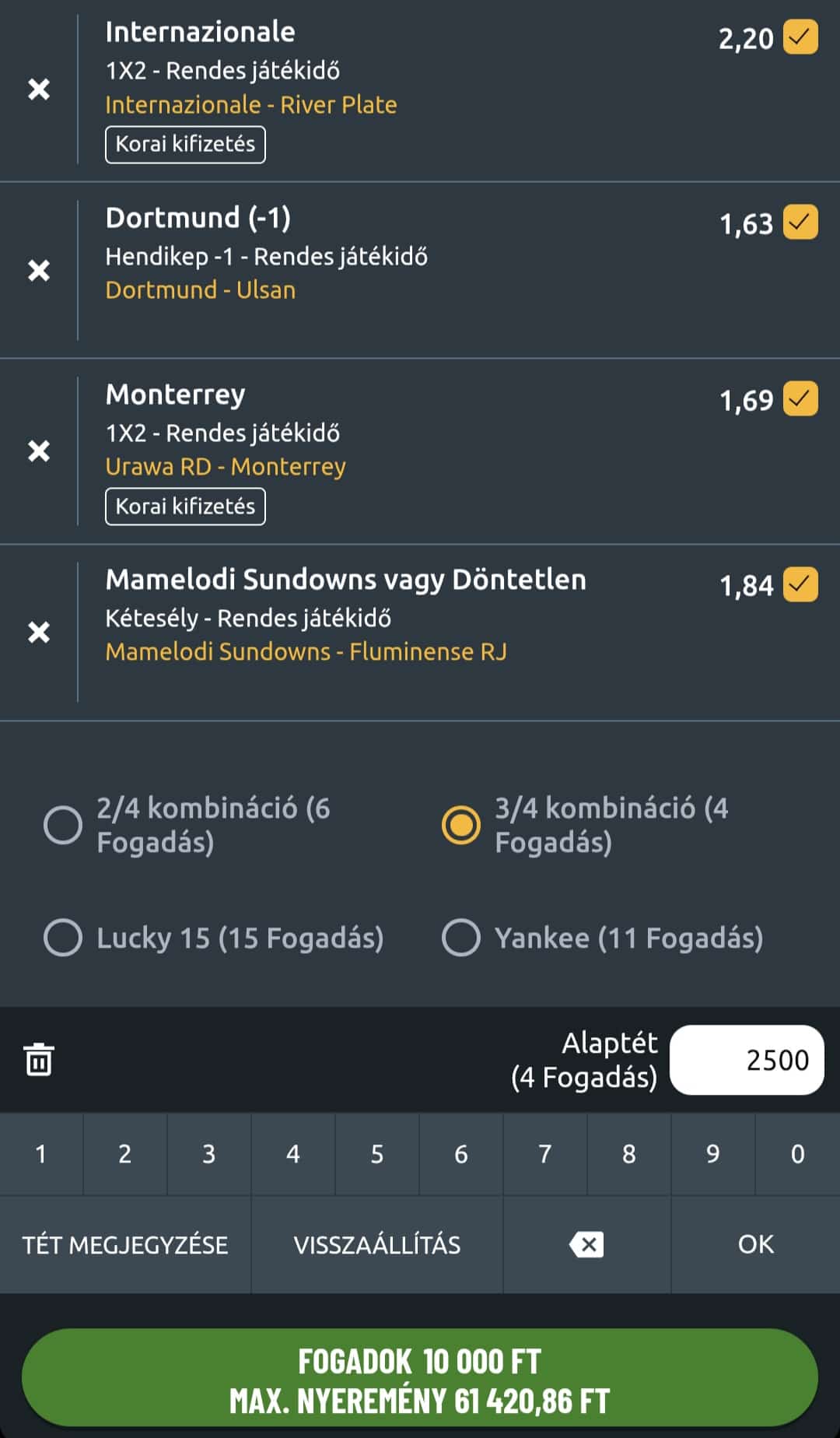Delete all bets with the trash icon
Screen dimensions: 840x1438
[x=39, y=1060]
